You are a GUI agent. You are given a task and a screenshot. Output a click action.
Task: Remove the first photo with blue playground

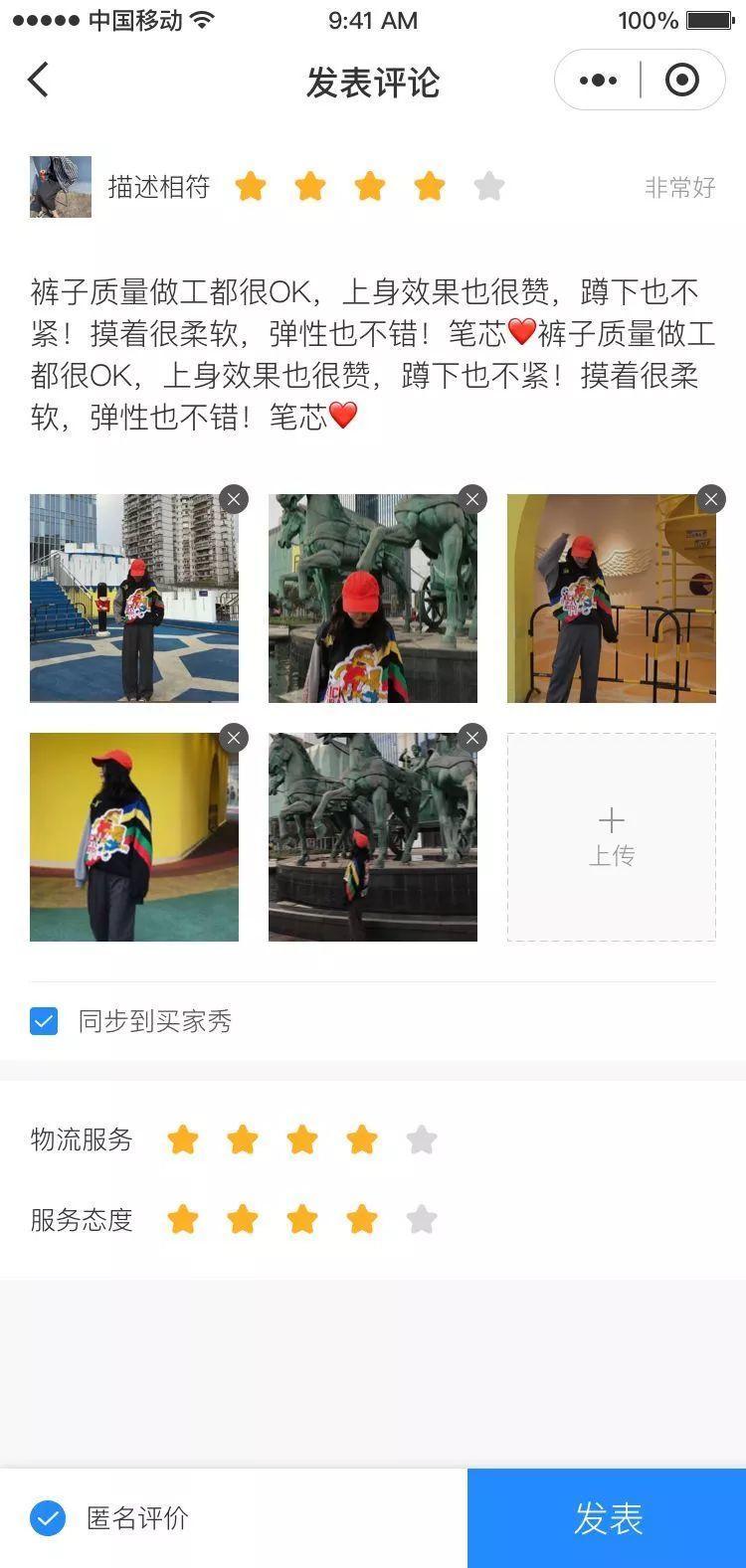click(234, 499)
